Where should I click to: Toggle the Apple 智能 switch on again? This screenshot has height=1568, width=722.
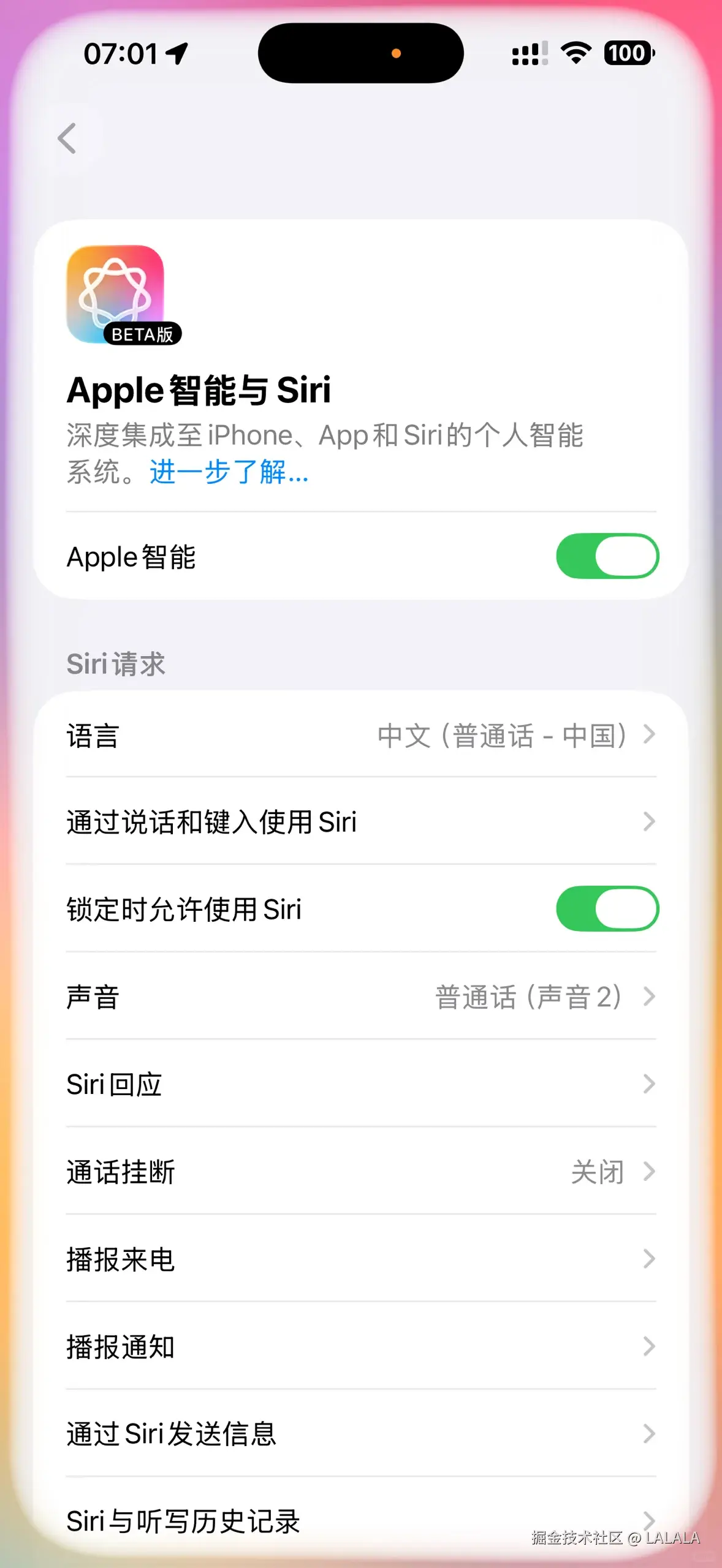(606, 556)
